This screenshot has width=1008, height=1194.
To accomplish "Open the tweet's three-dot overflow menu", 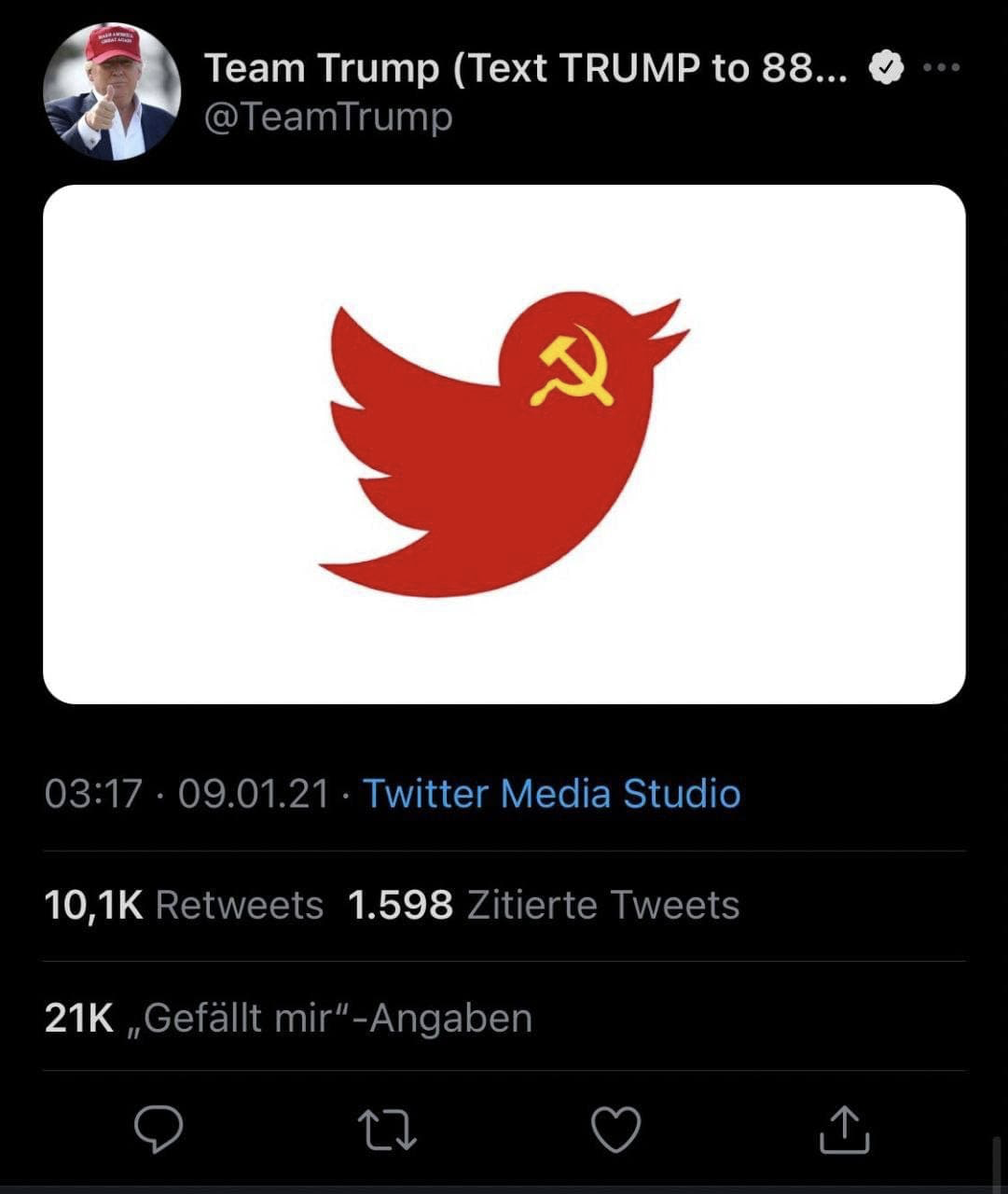I will pyautogui.click(x=941, y=68).
